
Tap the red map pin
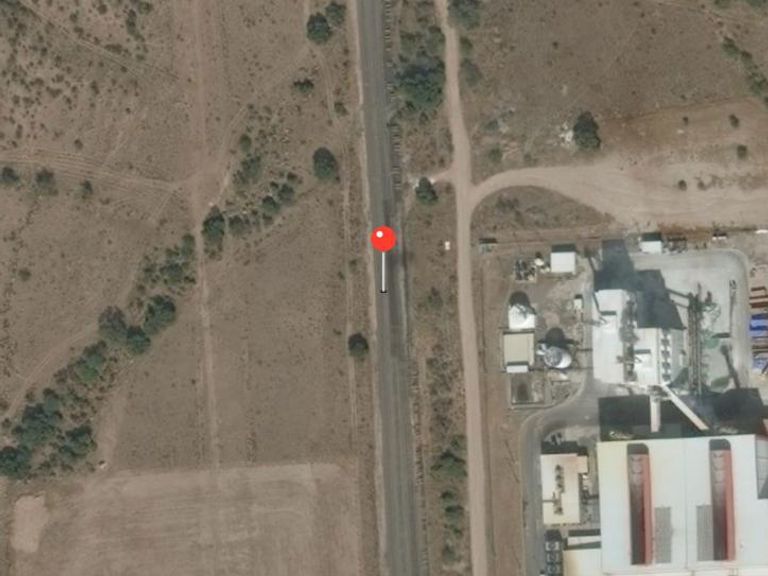383,240
